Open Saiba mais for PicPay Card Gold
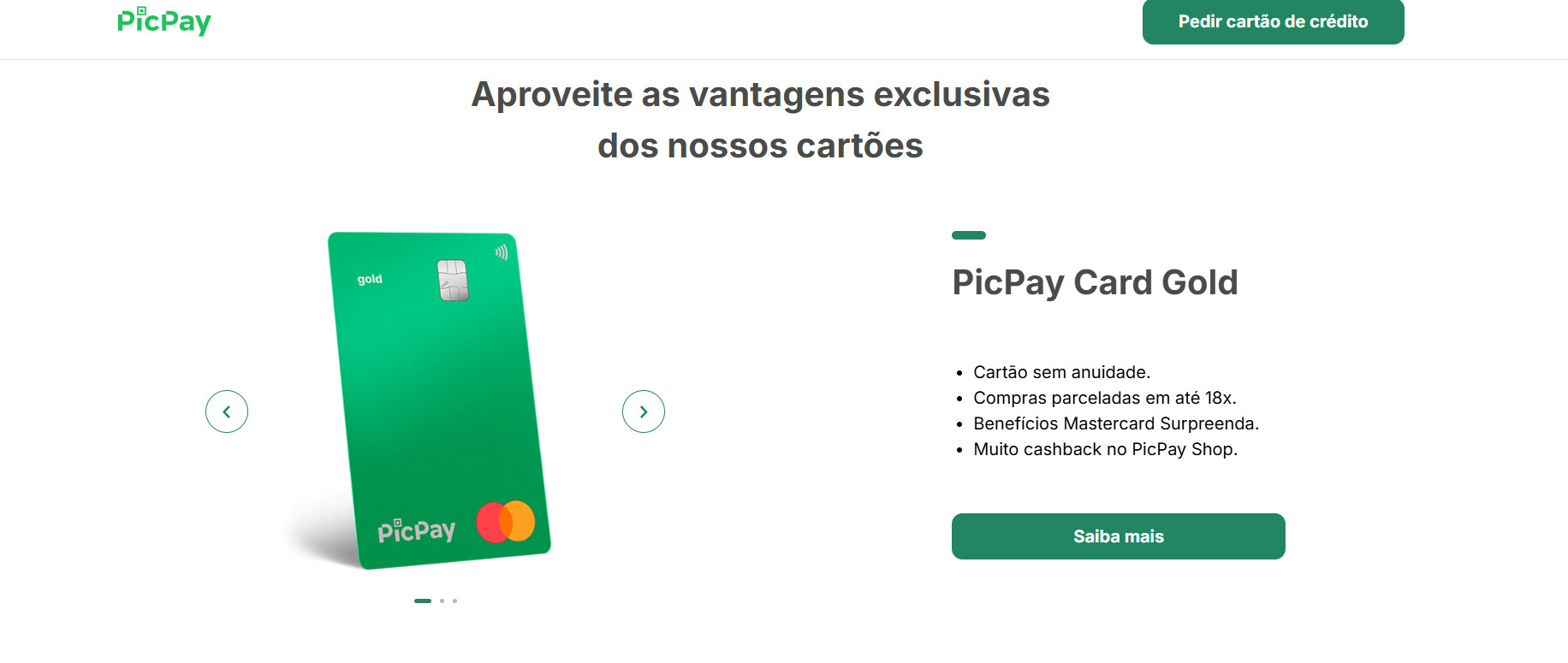1568x663 pixels. click(1118, 536)
